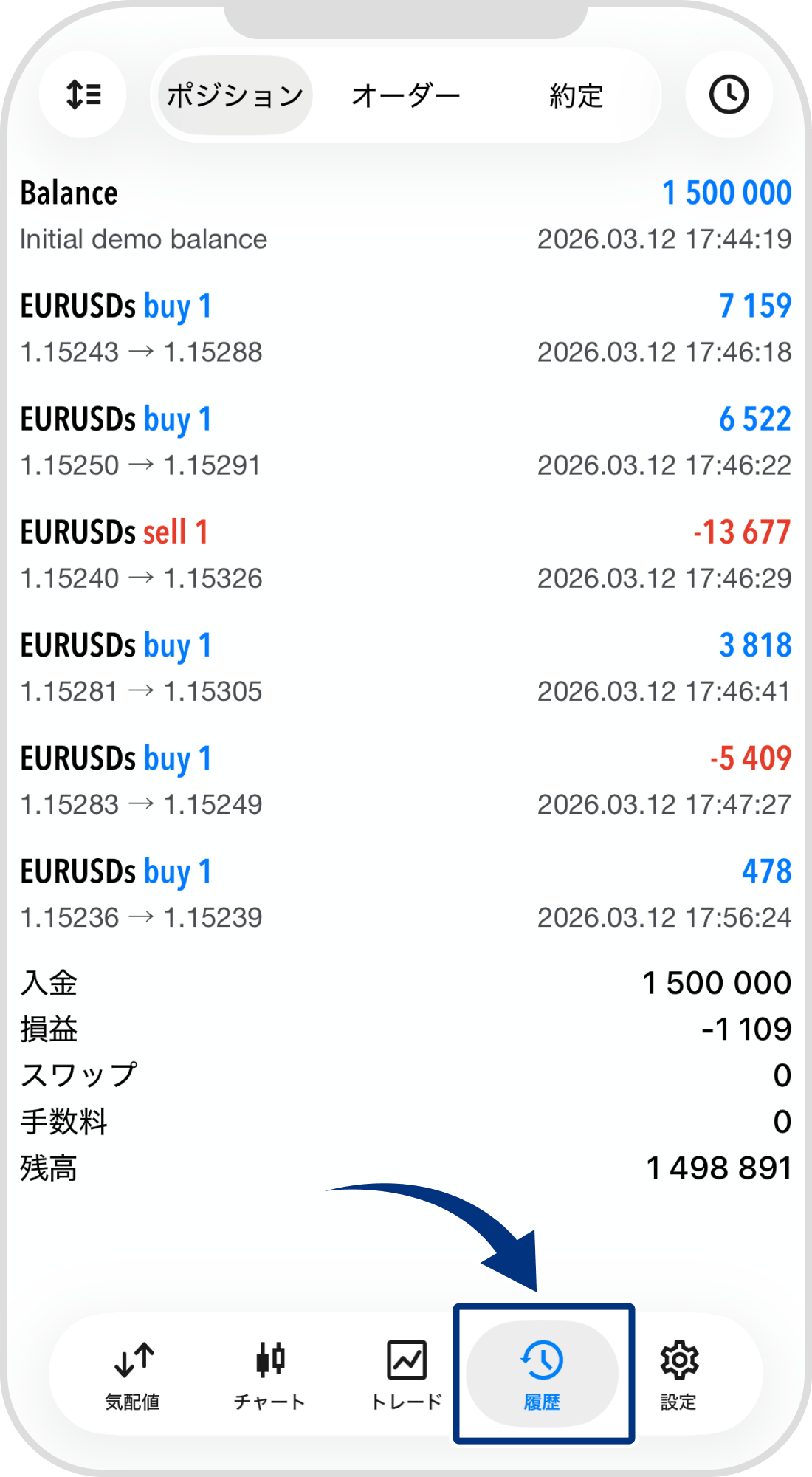Select the ポジション segment
812x1477 pixels.
pyautogui.click(x=235, y=95)
